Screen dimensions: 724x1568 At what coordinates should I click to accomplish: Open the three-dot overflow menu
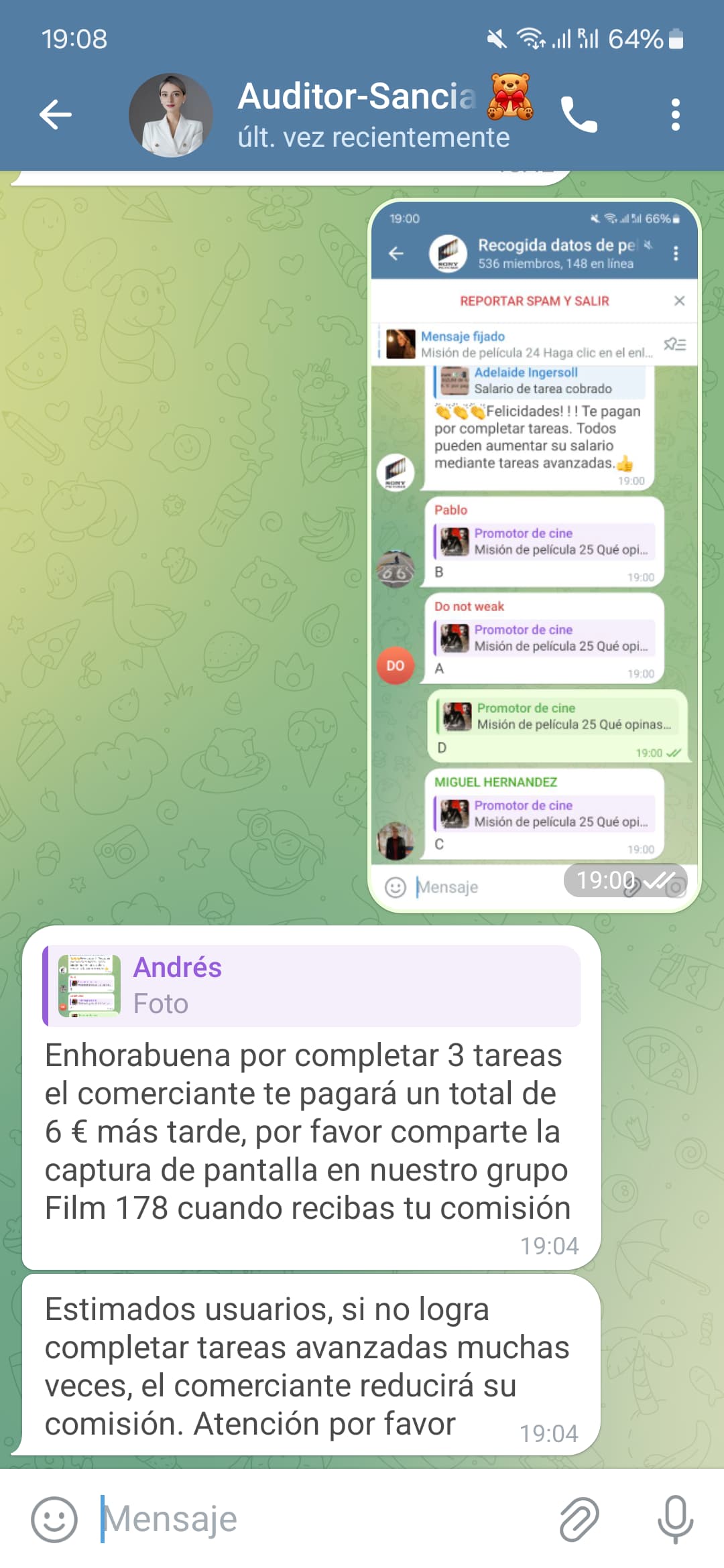[676, 115]
